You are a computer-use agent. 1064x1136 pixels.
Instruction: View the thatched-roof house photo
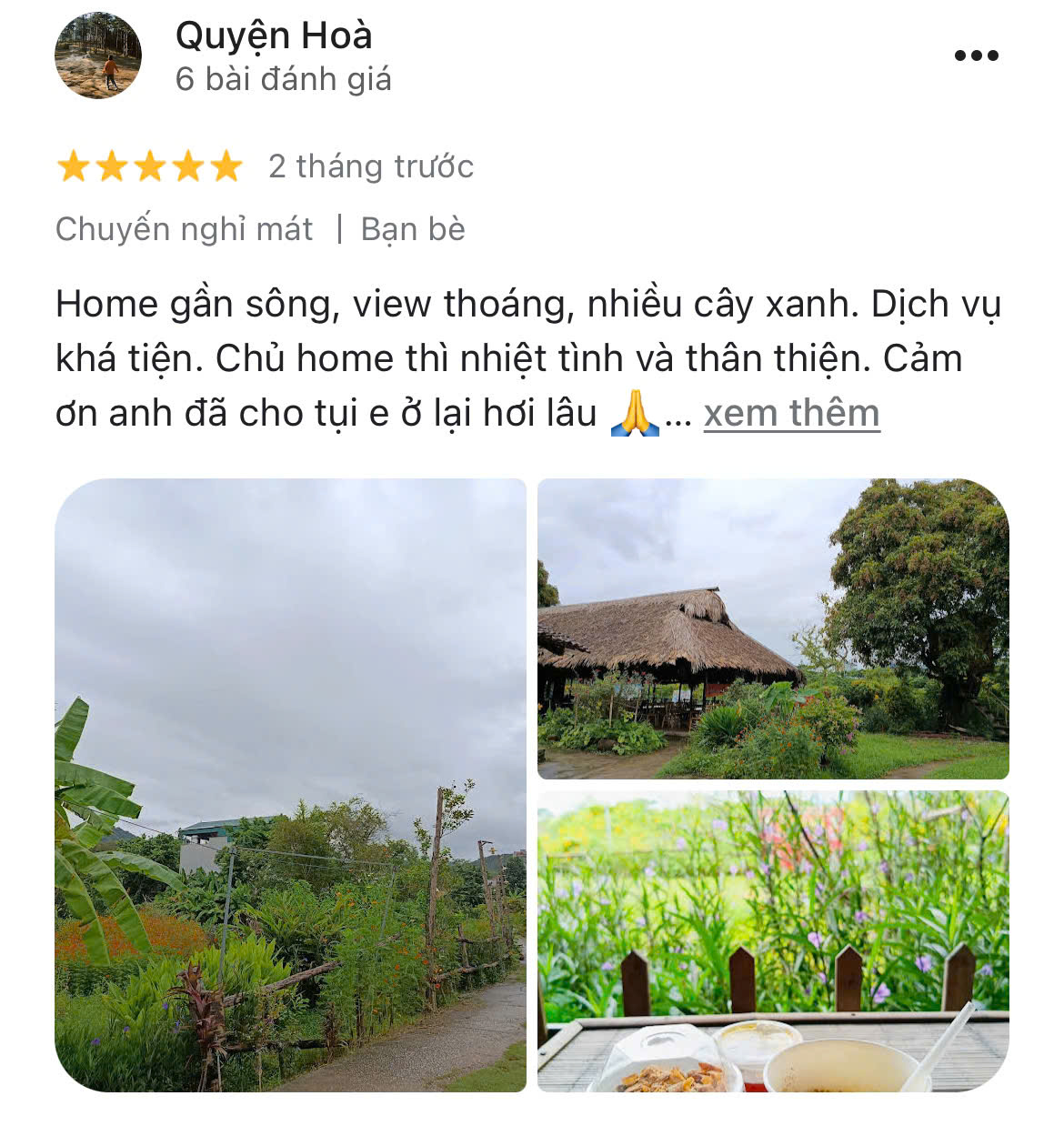click(773, 628)
